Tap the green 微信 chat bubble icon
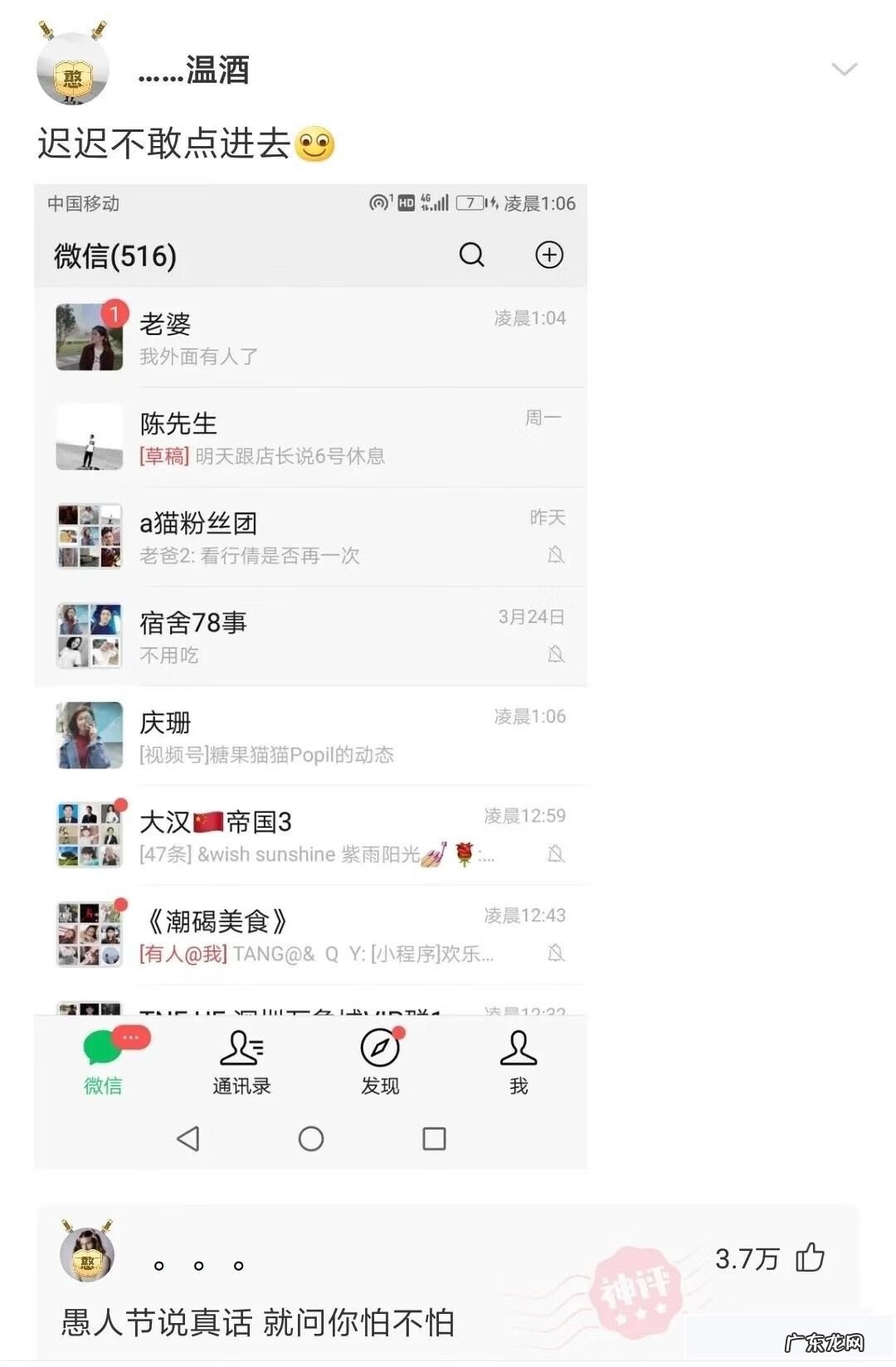This screenshot has width=896, height=1367. (x=100, y=1047)
